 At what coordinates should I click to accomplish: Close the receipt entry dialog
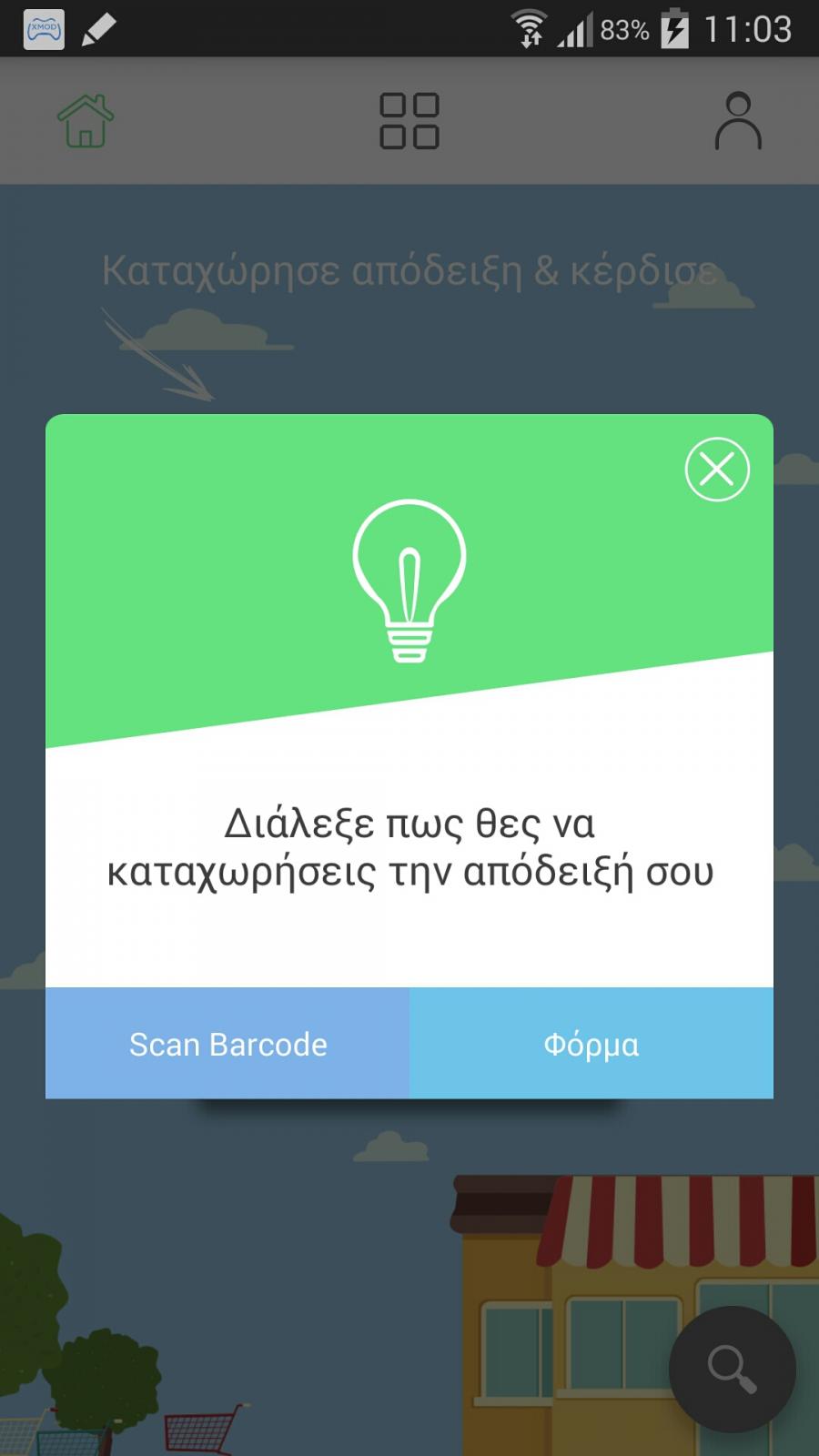point(717,470)
